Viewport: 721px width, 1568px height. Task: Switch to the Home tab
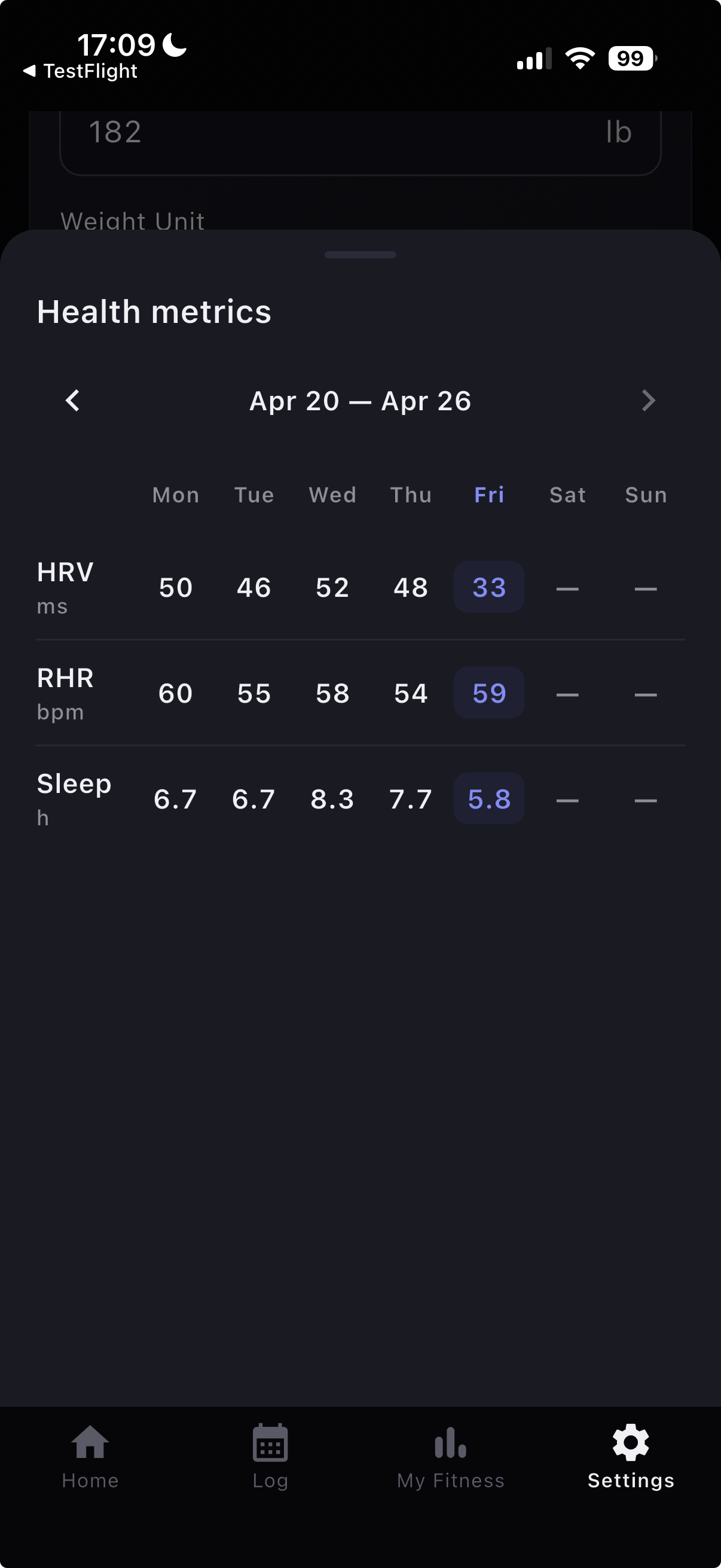click(x=90, y=1456)
